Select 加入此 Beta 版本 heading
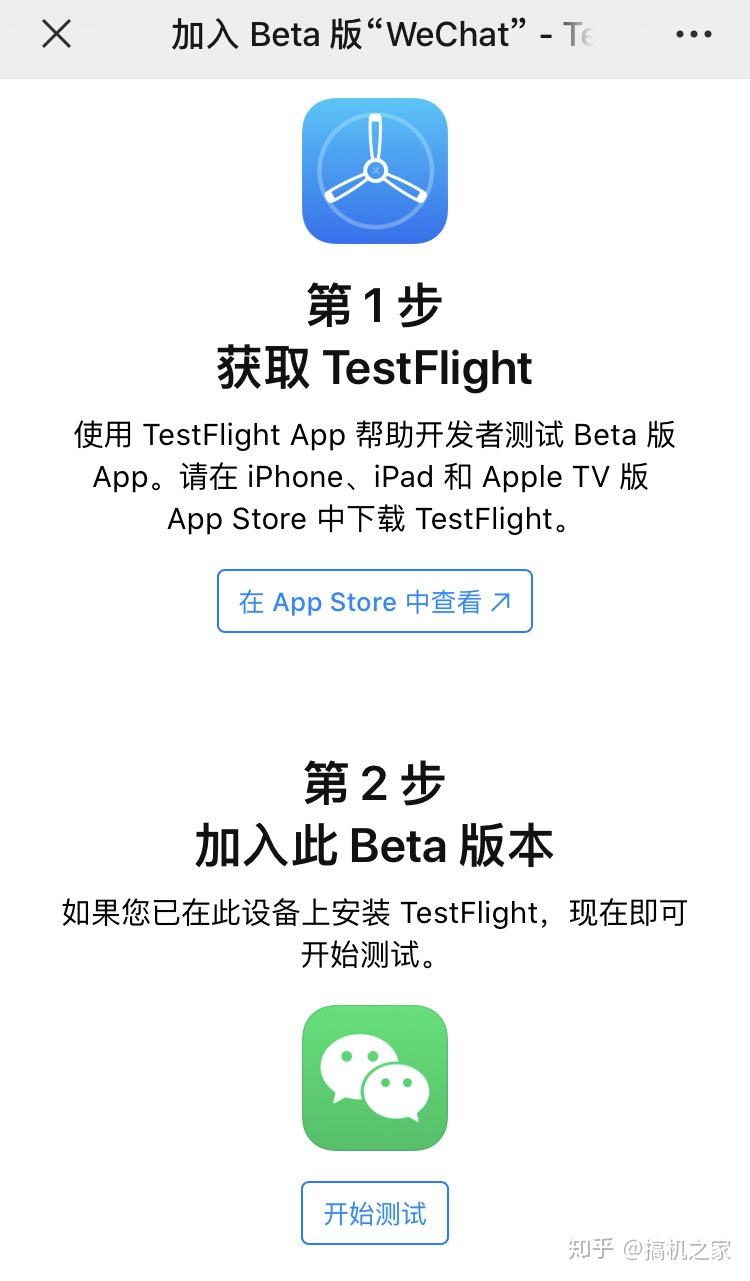This screenshot has width=750, height=1281. (374, 845)
